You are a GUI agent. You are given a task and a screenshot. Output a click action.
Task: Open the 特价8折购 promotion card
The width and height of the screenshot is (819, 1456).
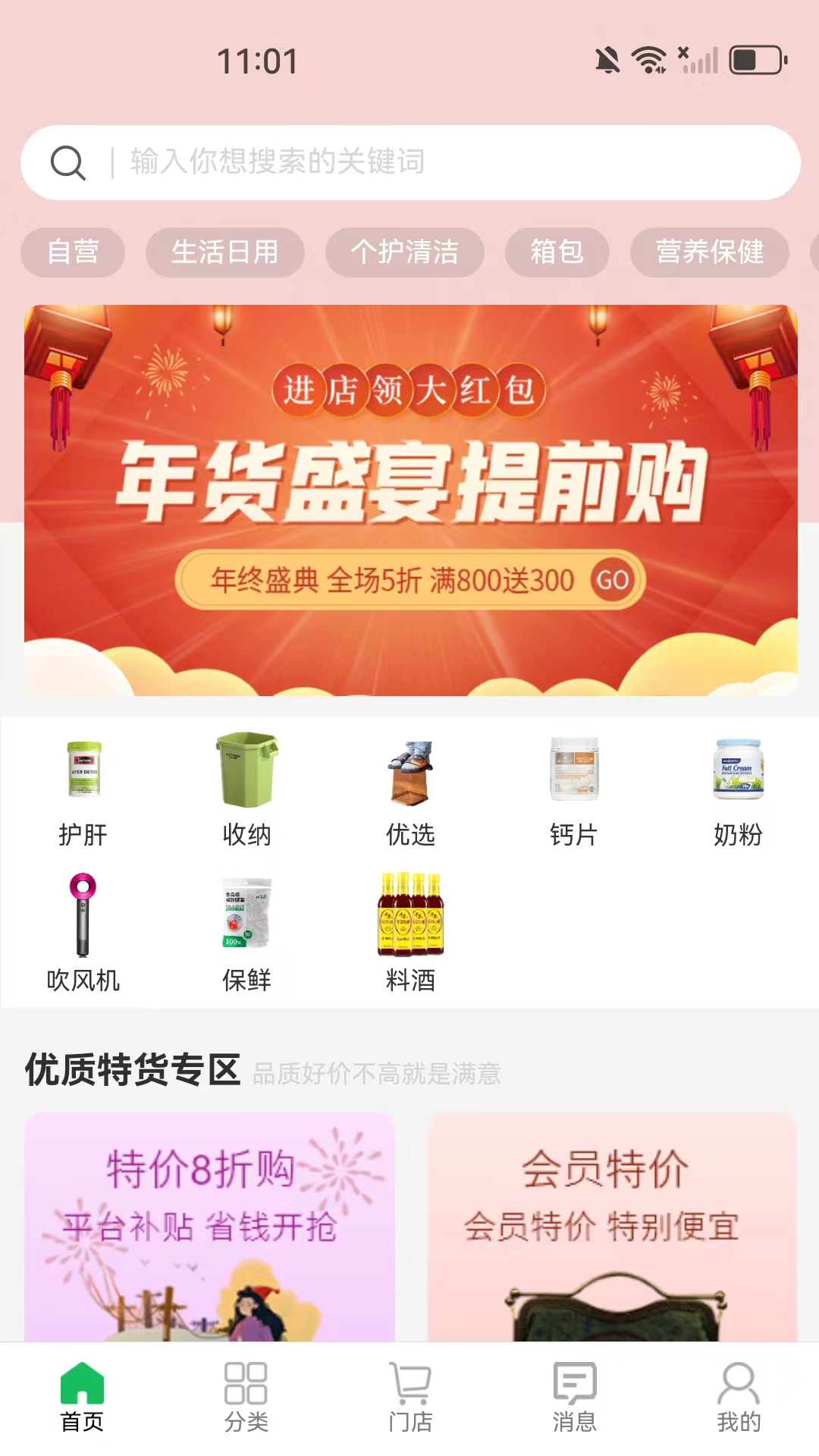[x=209, y=1227]
